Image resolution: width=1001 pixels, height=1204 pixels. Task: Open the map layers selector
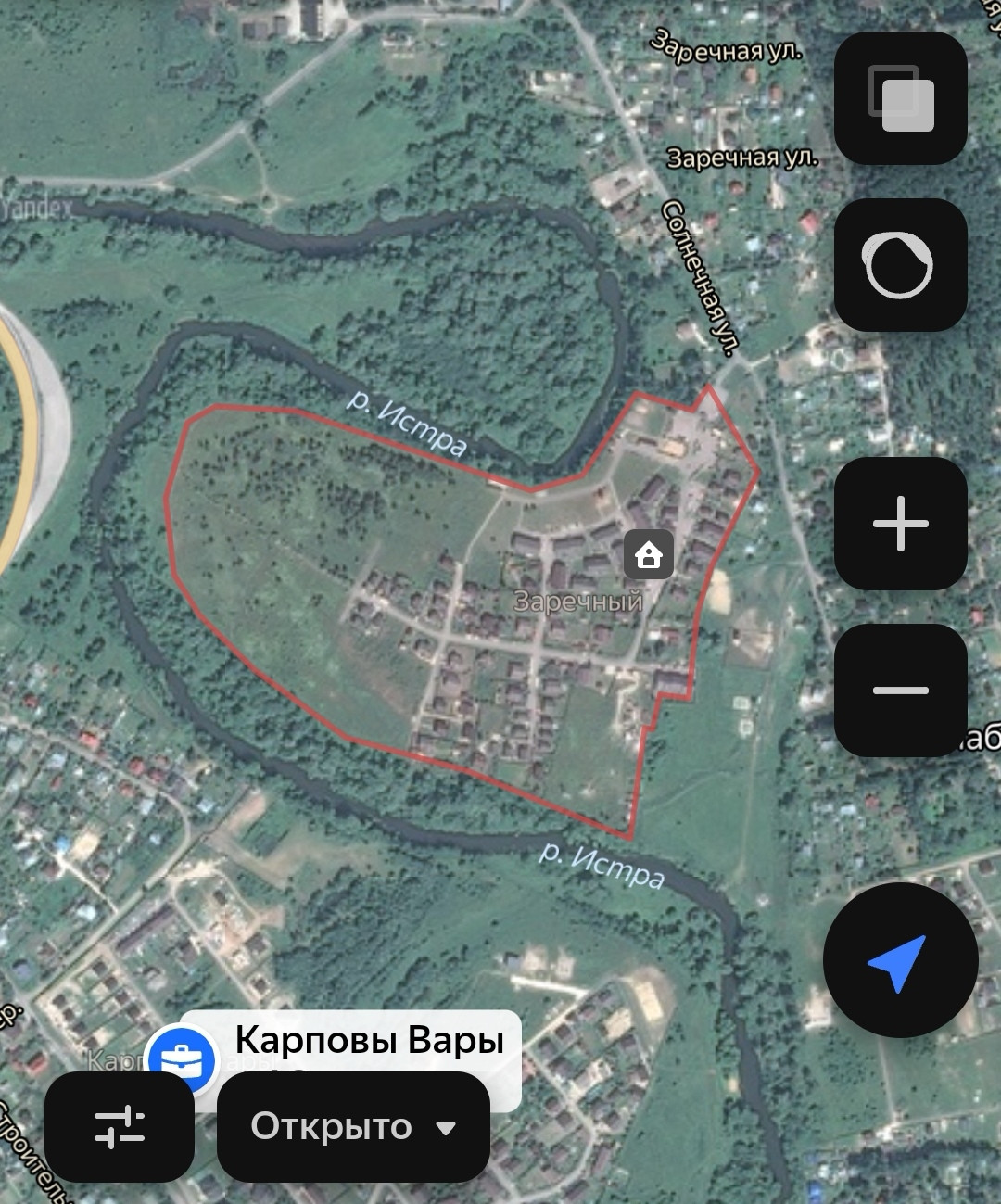pos(900,98)
